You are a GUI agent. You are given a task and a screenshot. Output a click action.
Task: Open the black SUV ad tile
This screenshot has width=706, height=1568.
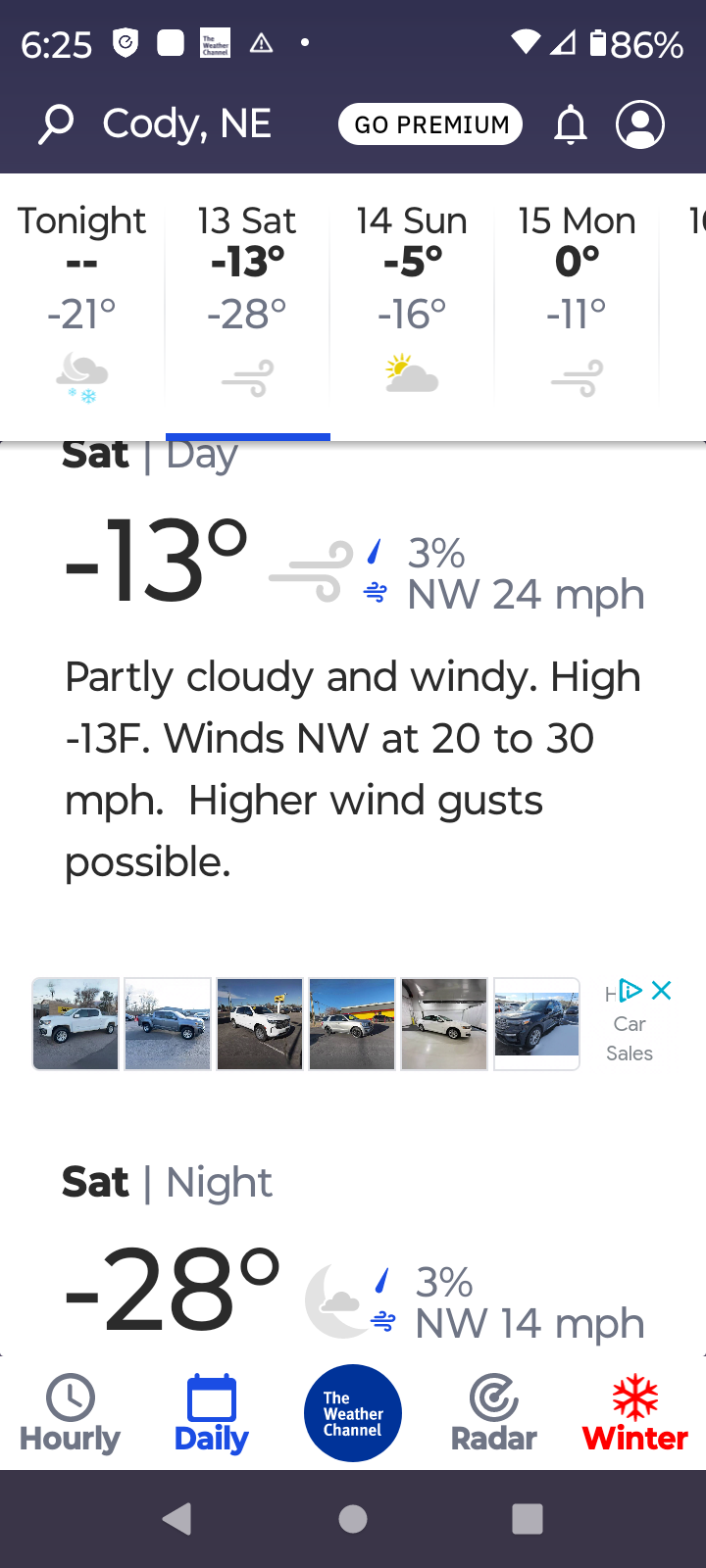tap(536, 1024)
